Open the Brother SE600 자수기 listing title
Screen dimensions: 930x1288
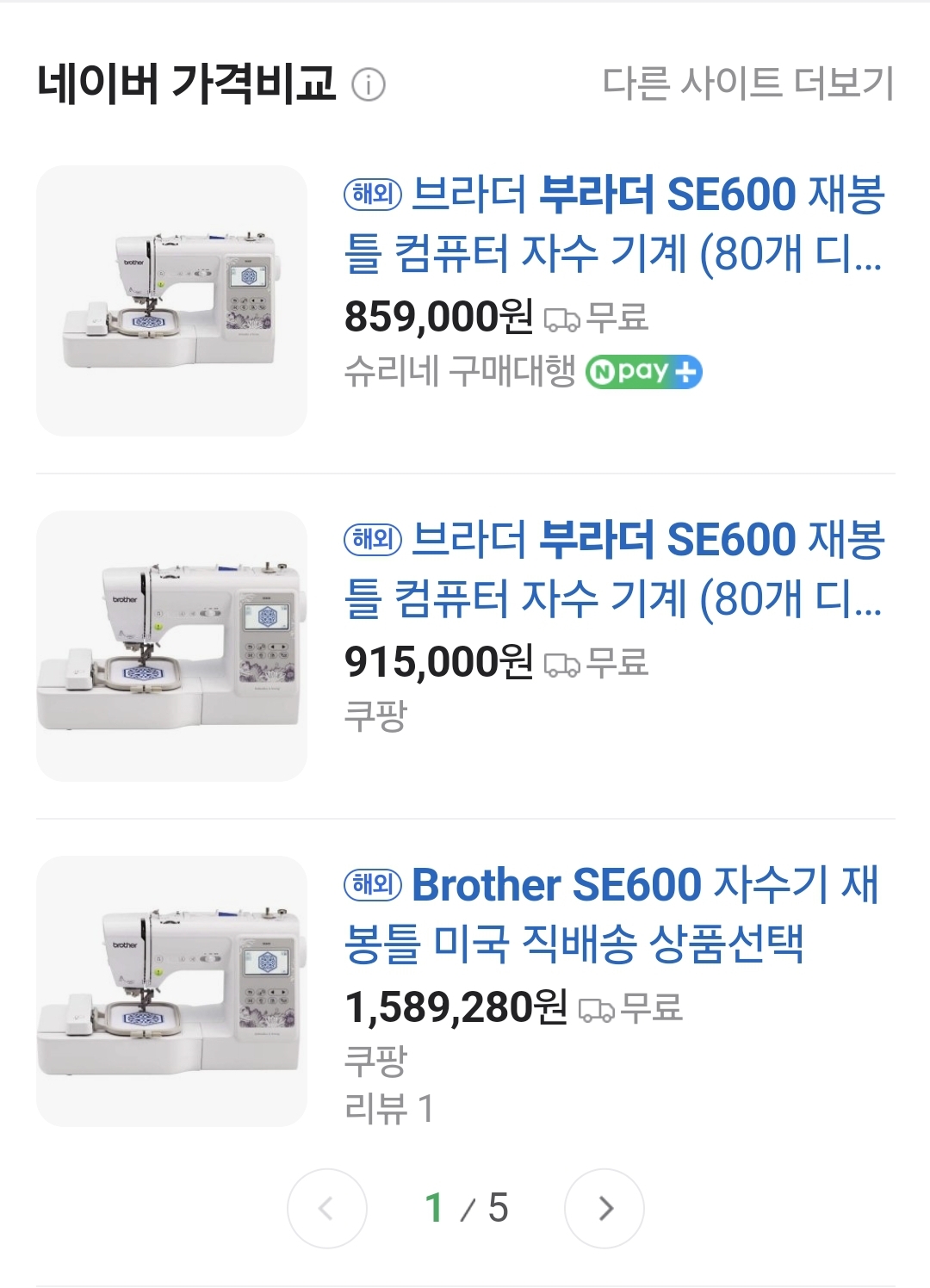611,913
